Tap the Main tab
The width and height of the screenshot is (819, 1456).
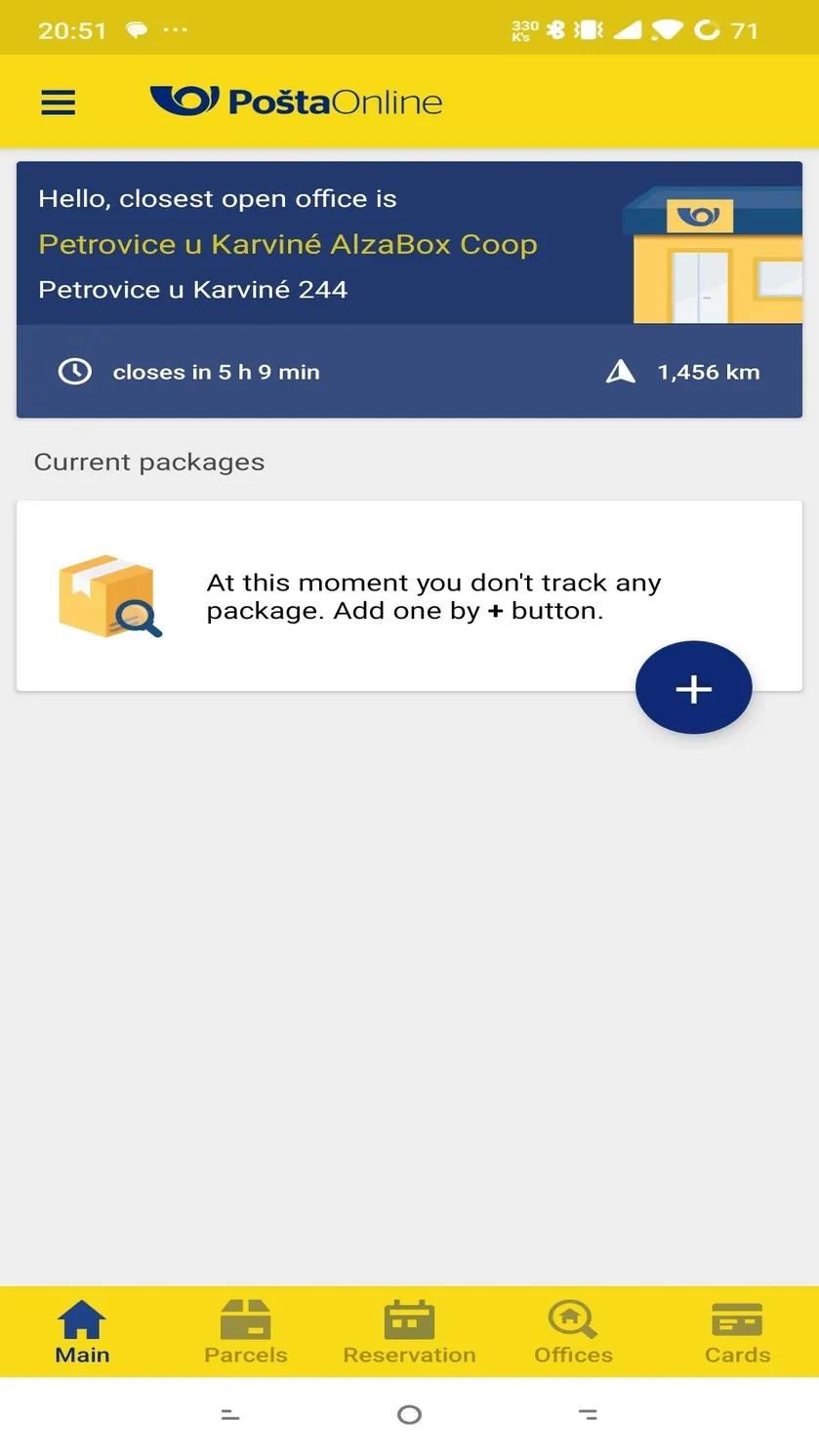click(82, 1332)
